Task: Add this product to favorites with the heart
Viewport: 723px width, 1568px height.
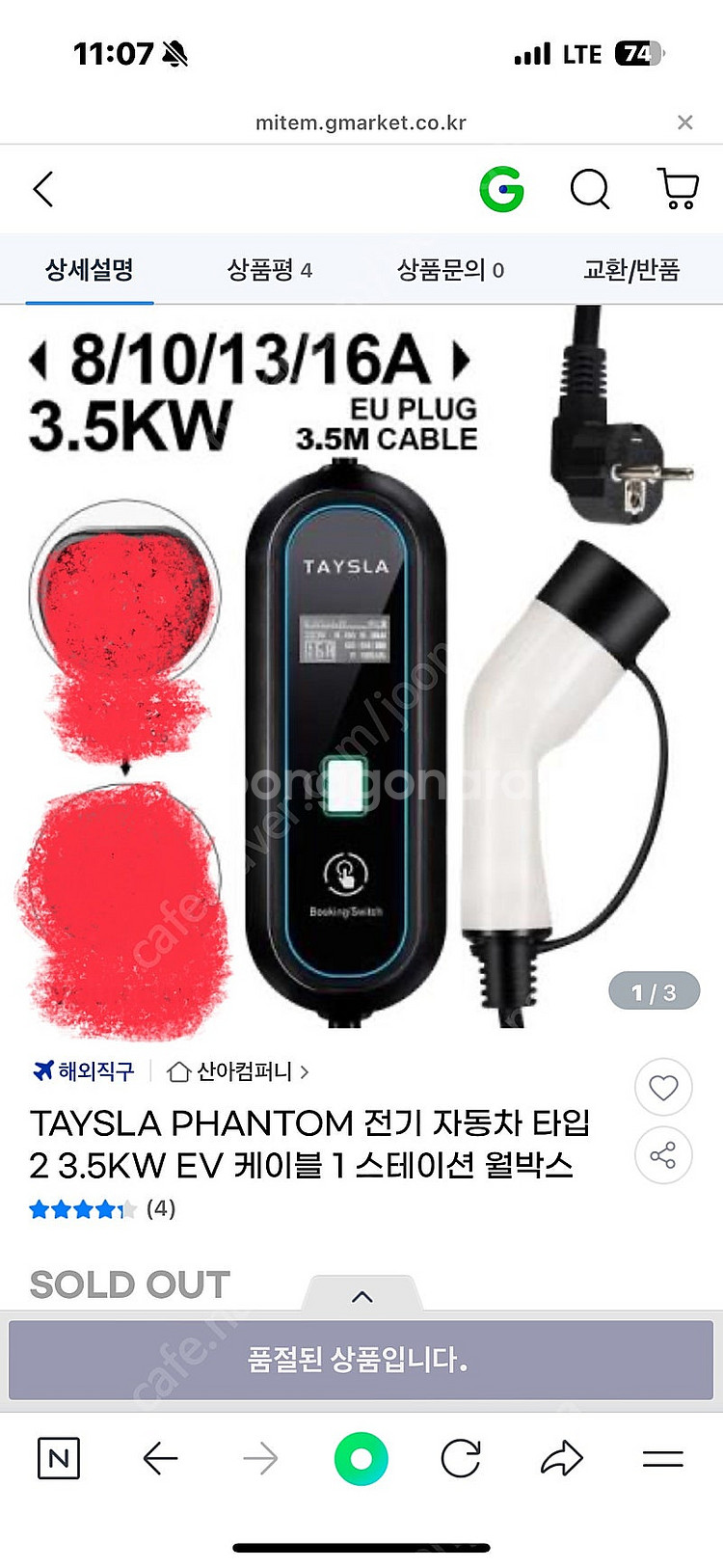Action: (x=663, y=1088)
